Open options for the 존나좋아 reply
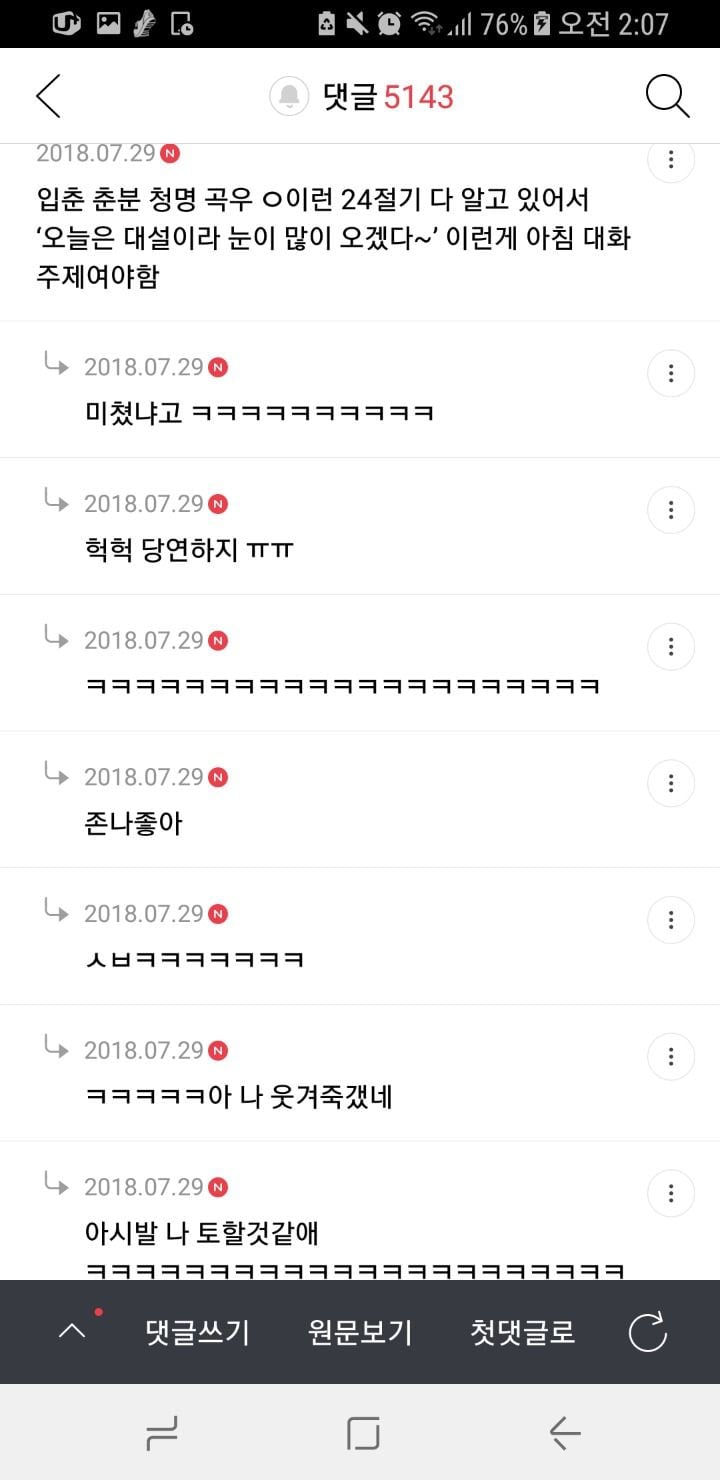The height and width of the screenshot is (1480, 720). pyautogui.click(x=671, y=783)
